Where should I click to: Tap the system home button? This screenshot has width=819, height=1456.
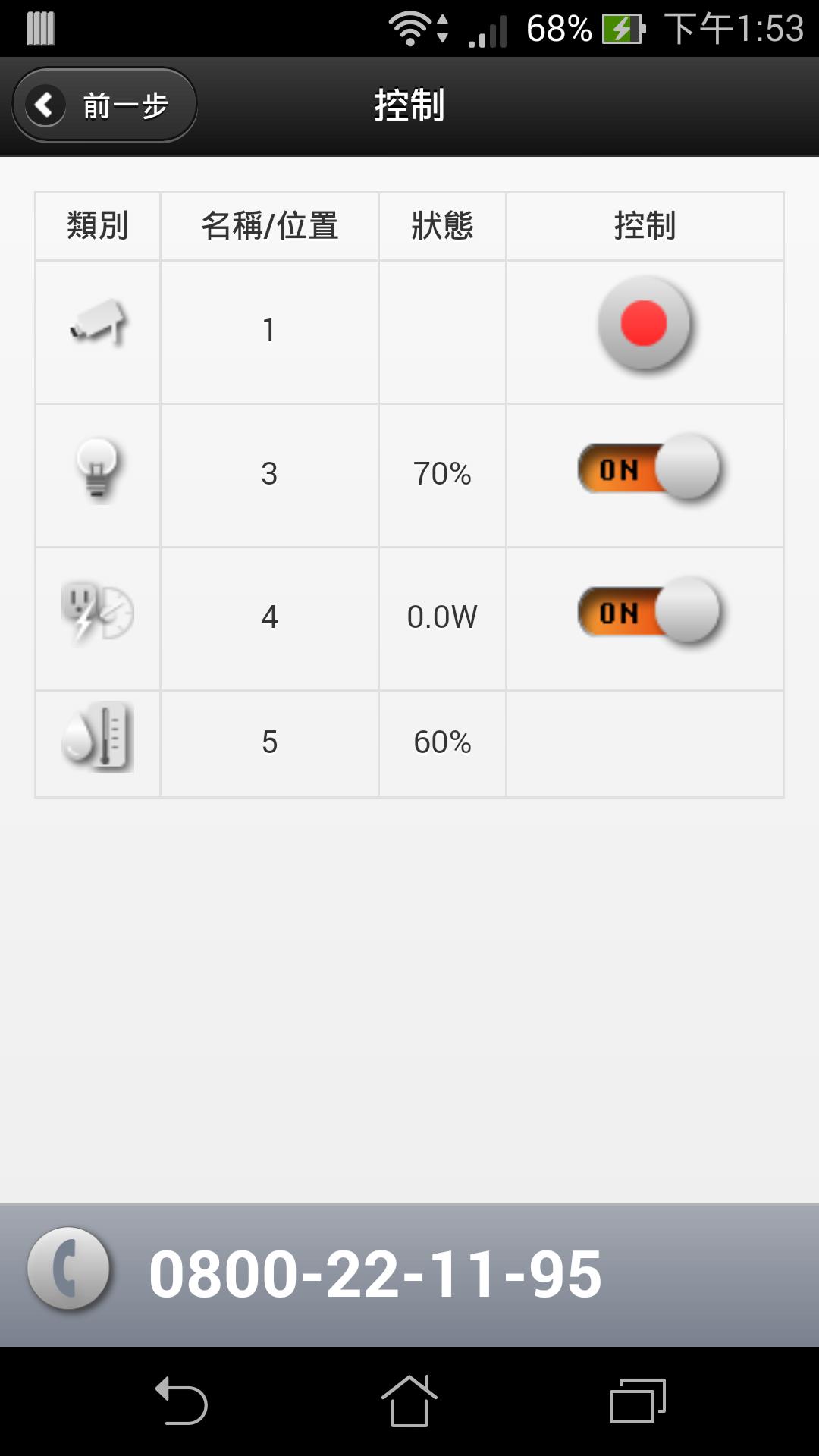click(x=409, y=1401)
